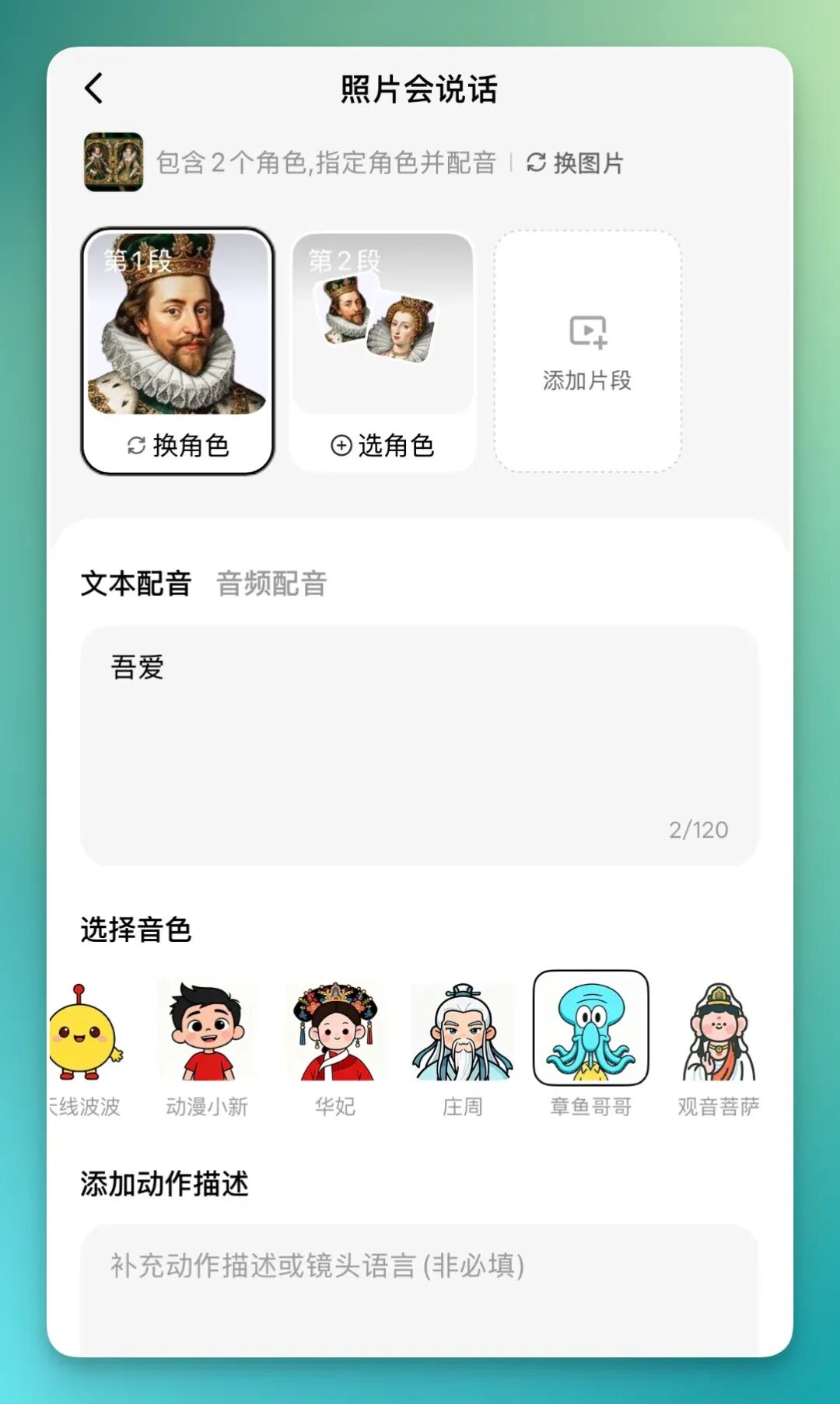The height and width of the screenshot is (1404, 840).
Task: Select the 章鱼哥哥 voice icon
Action: 592,1028
